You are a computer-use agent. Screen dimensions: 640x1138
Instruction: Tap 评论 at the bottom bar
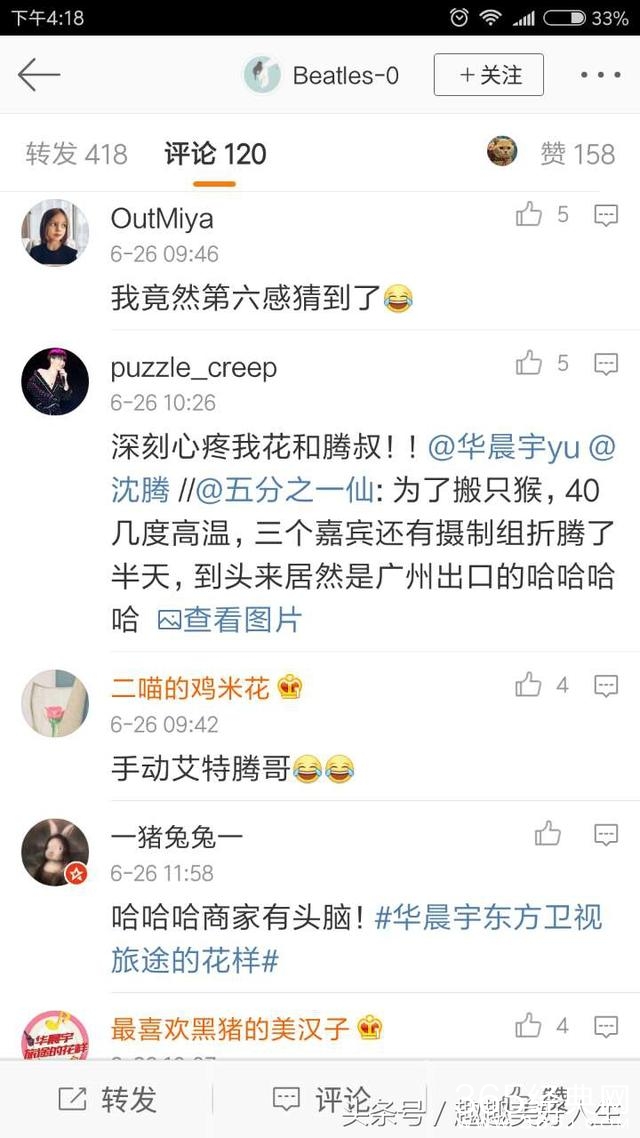click(322, 1100)
